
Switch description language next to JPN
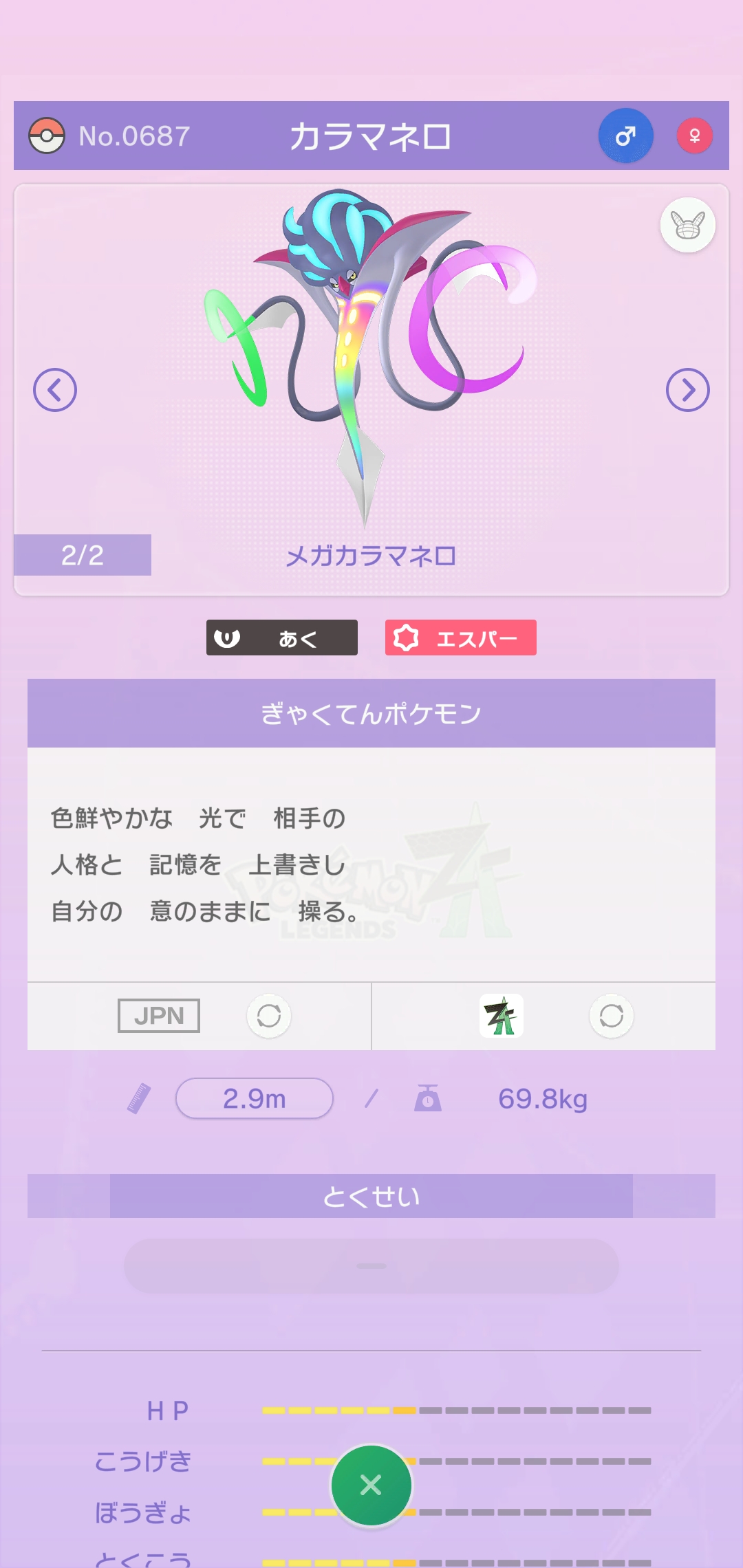268,1016
